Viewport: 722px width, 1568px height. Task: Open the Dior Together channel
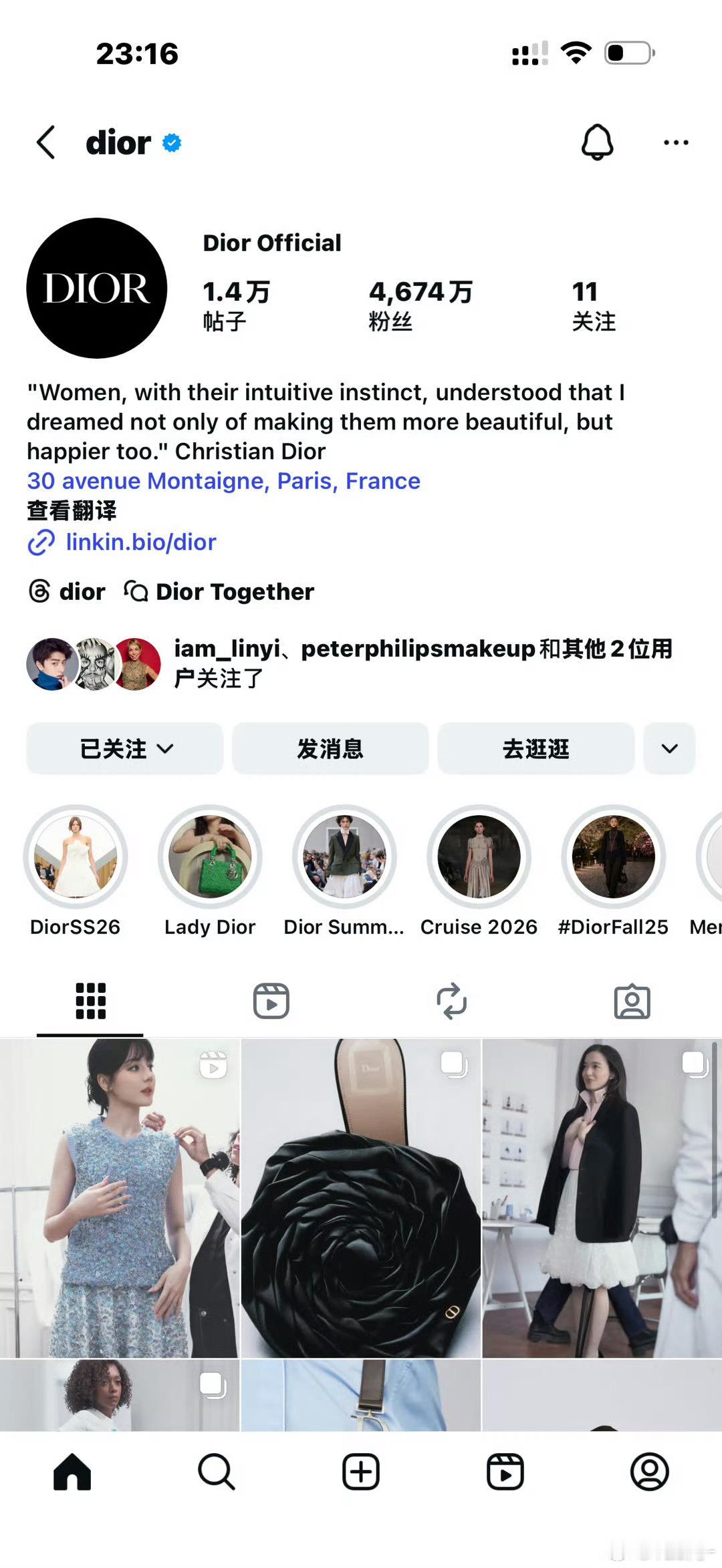(x=221, y=591)
